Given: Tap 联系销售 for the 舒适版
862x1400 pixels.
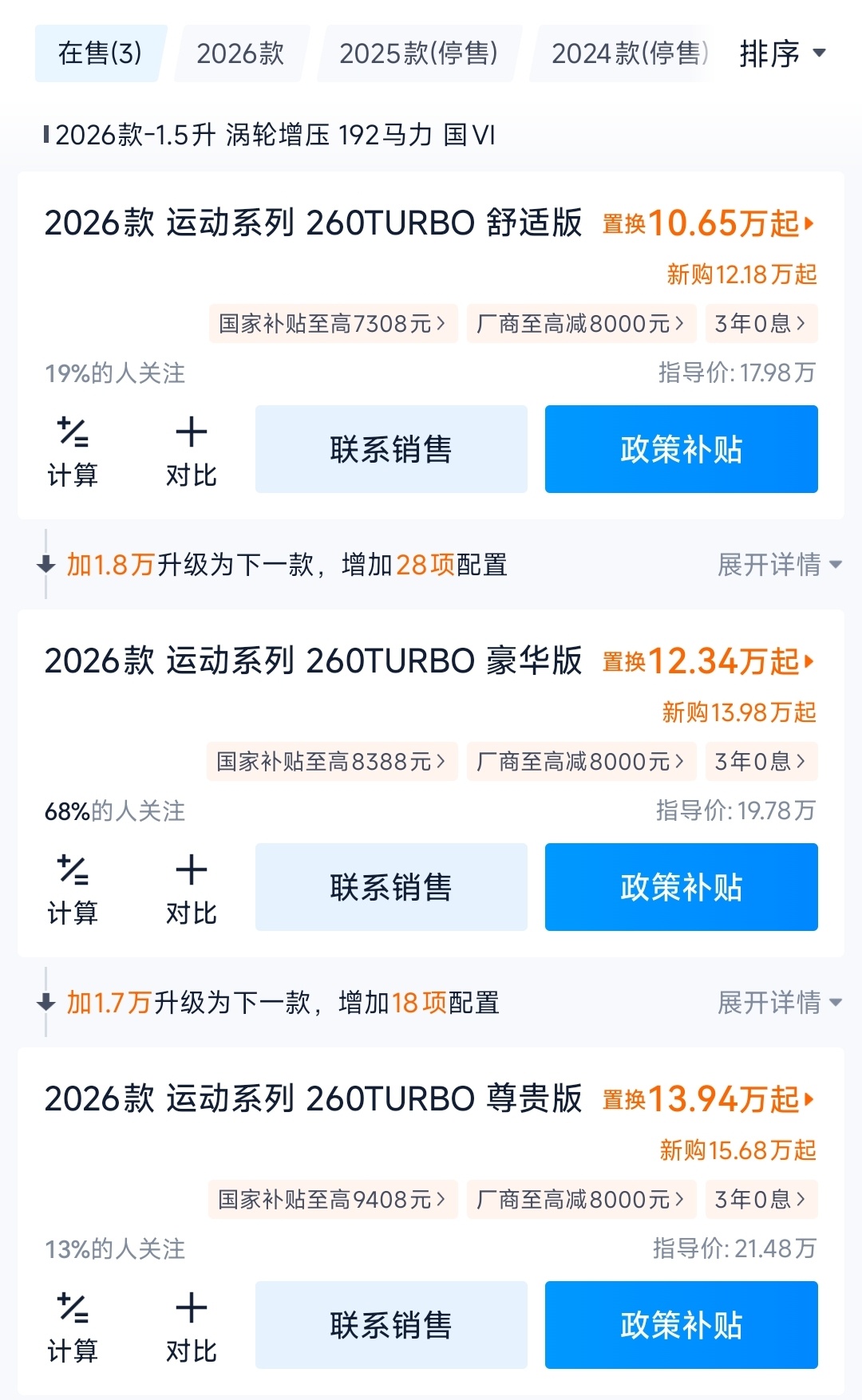Looking at the screenshot, I should pos(391,449).
